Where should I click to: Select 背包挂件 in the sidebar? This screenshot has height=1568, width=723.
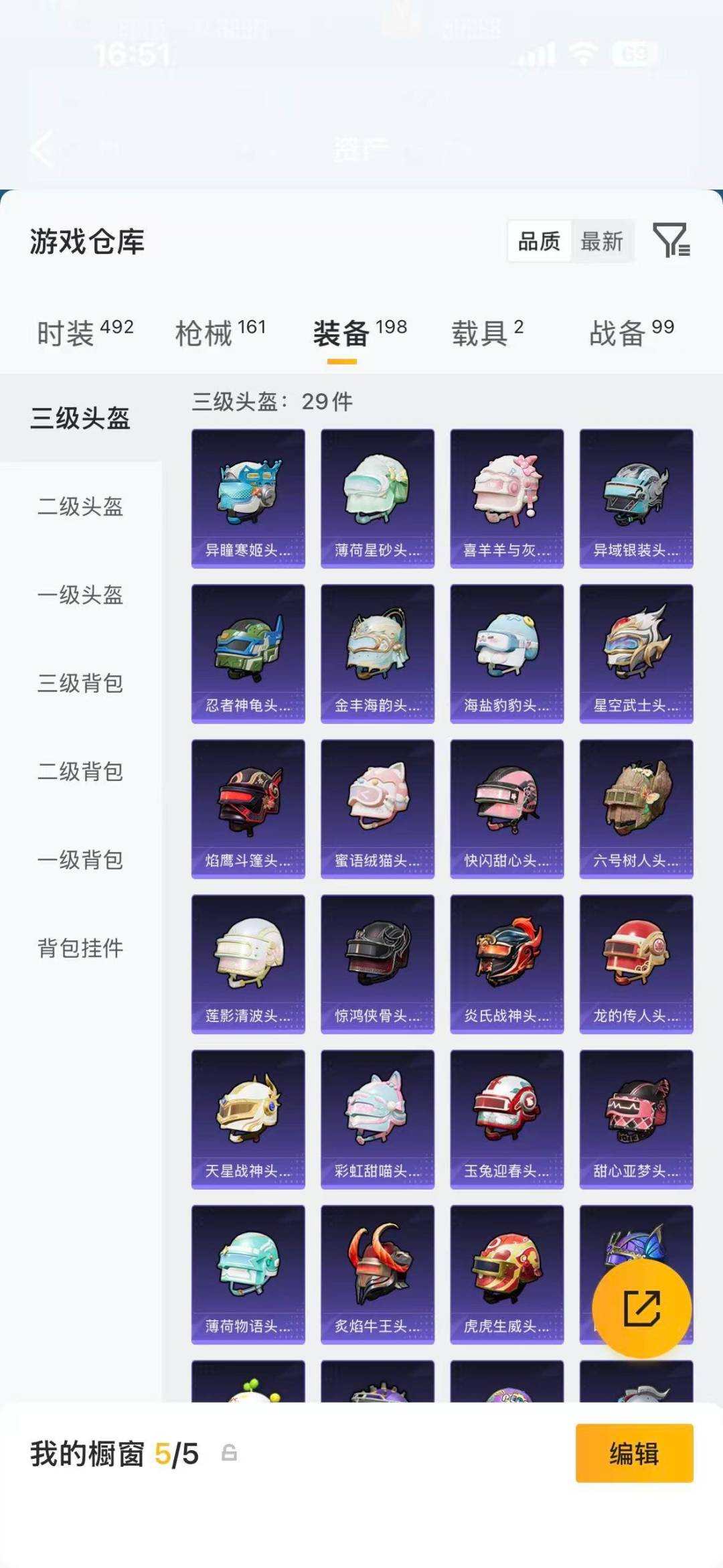(78, 948)
